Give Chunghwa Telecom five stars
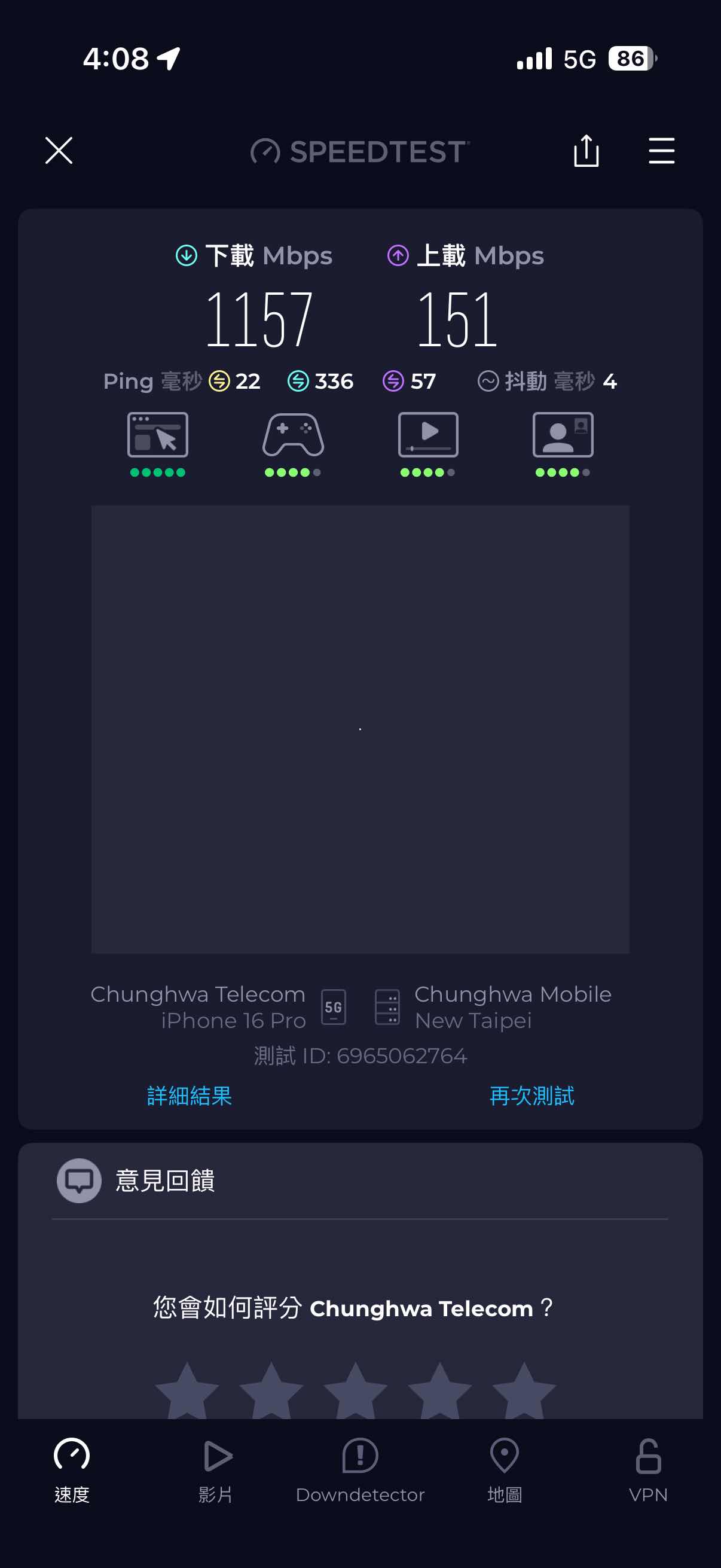 pos(524,1390)
